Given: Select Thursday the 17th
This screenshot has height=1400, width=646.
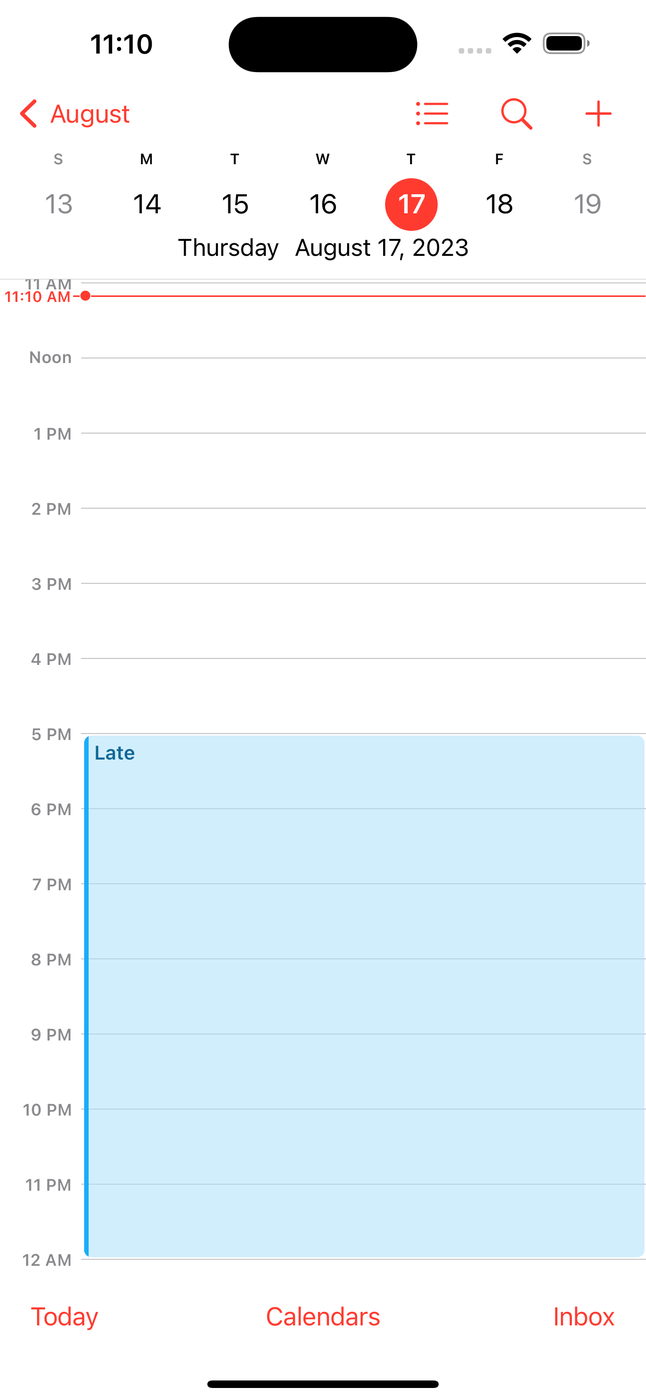Looking at the screenshot, I should tap(411, 204).
